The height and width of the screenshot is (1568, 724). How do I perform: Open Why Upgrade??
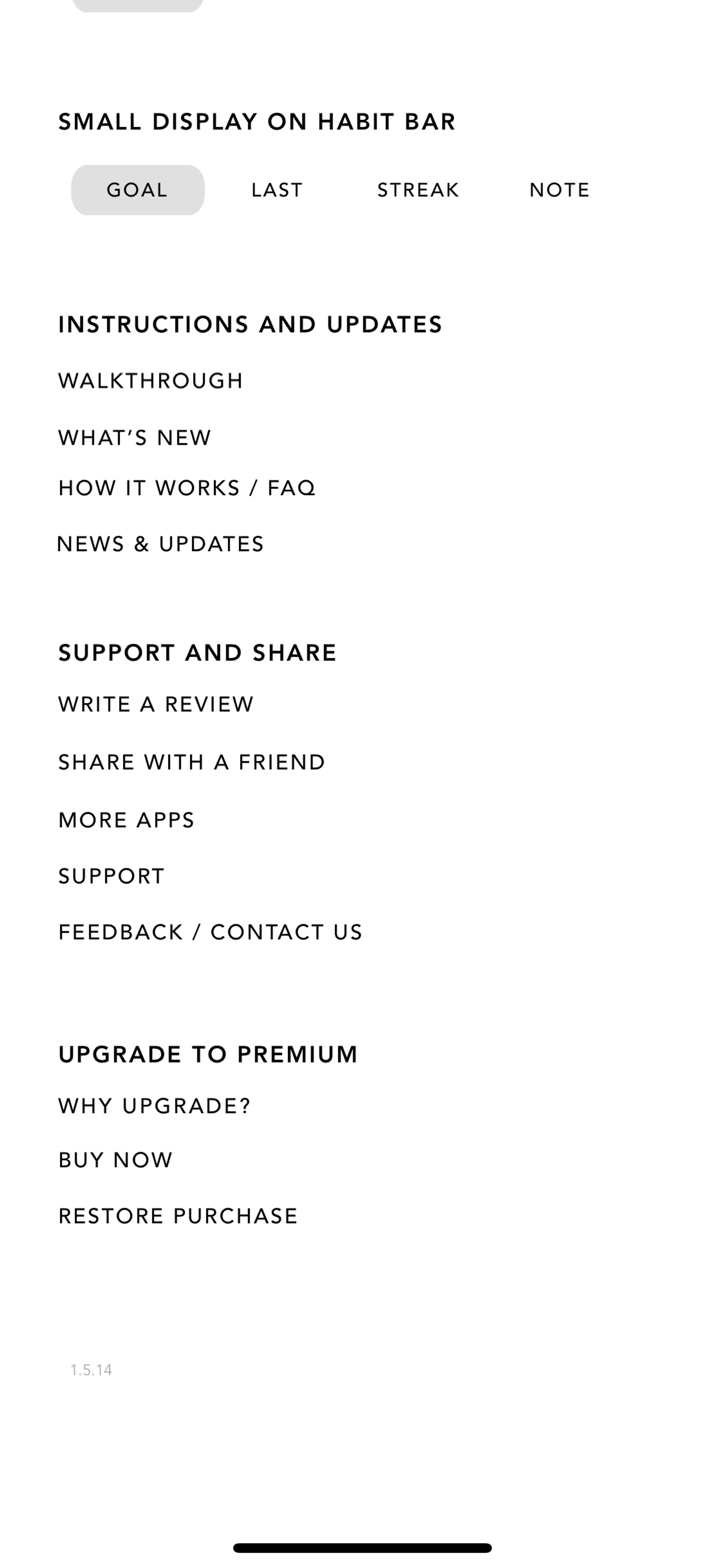pyautogui.click(x=155, y=1106)
